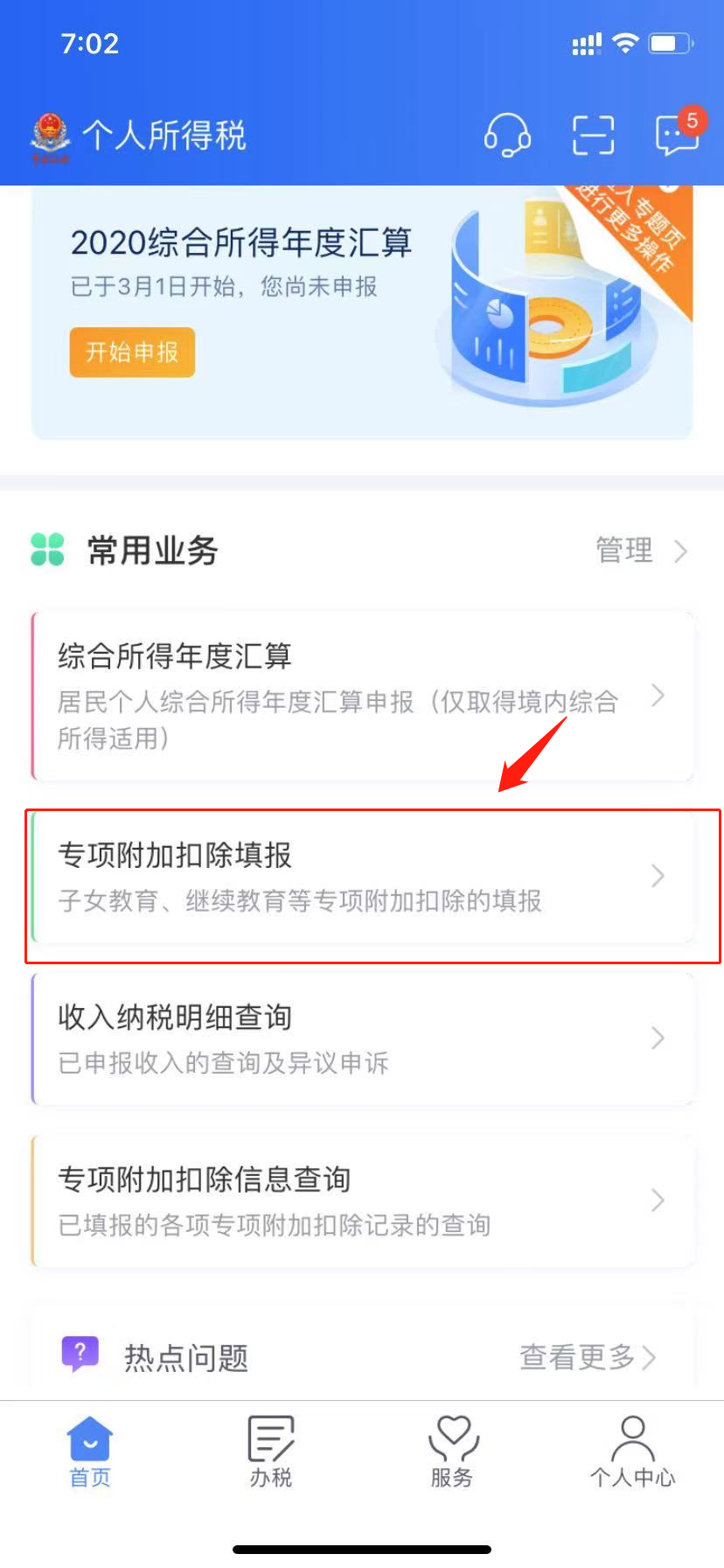Open messages with 5 unread badge
This screenshot has width=724, height=1568.
[x=676, y=135]
